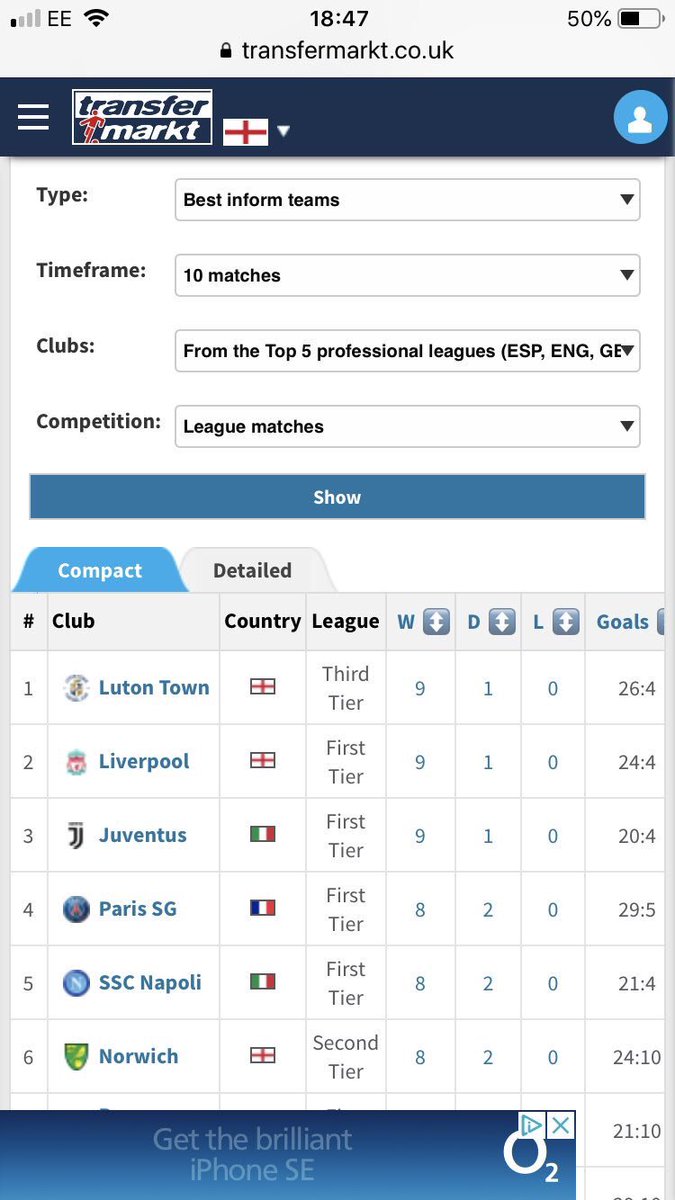Change country via England flag selector
Screen dimensions: 675x1200
[x=256, y=130]
